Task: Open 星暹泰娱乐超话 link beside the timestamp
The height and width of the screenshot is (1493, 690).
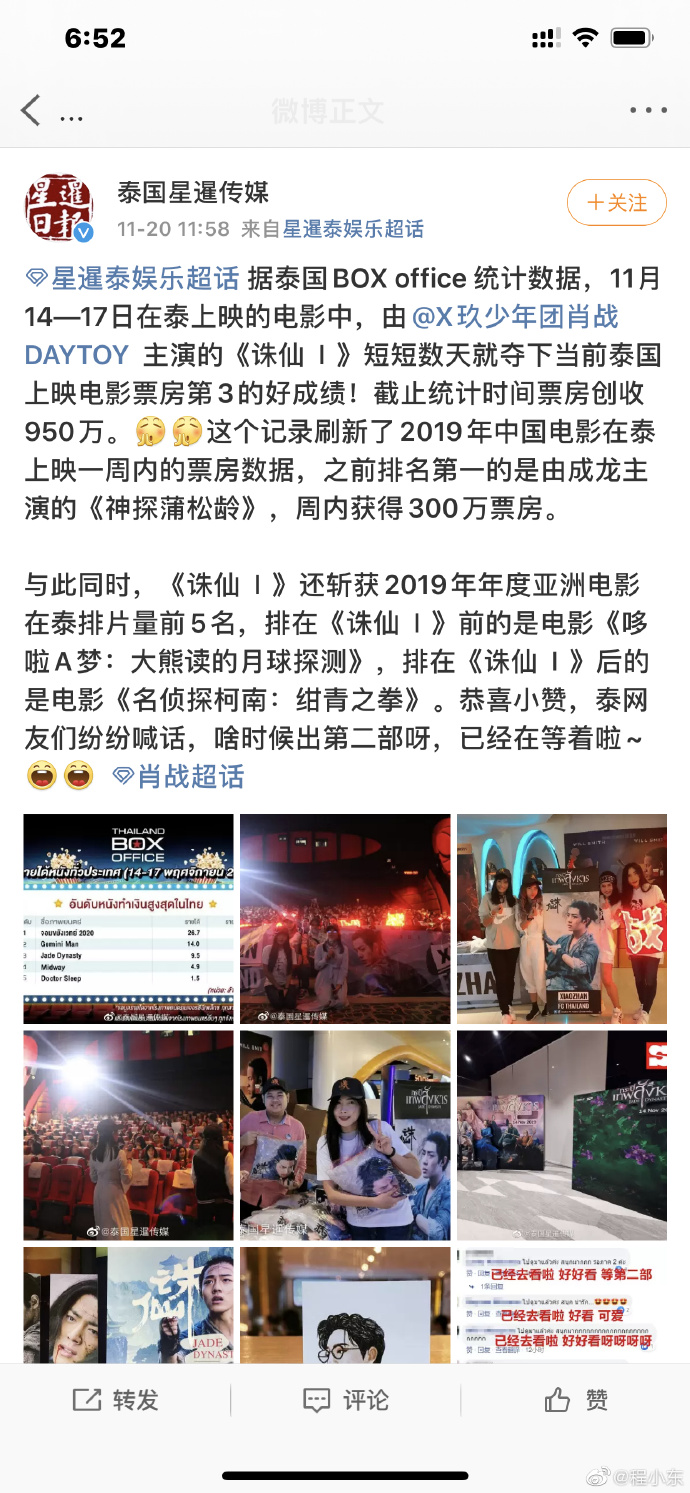Action: coord(353,229)
